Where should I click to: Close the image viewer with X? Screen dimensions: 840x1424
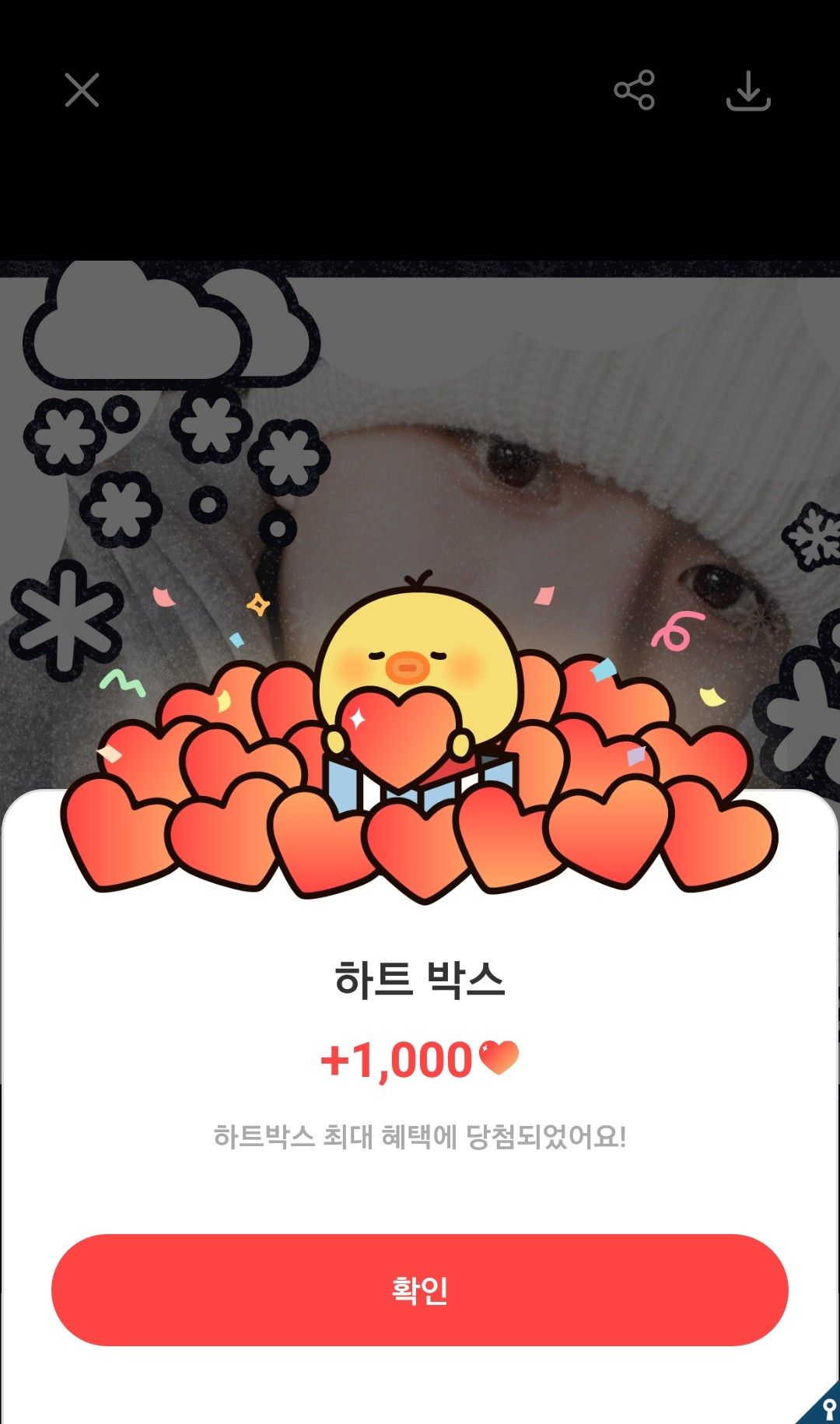pyautogui.click(x=82, y=90)
